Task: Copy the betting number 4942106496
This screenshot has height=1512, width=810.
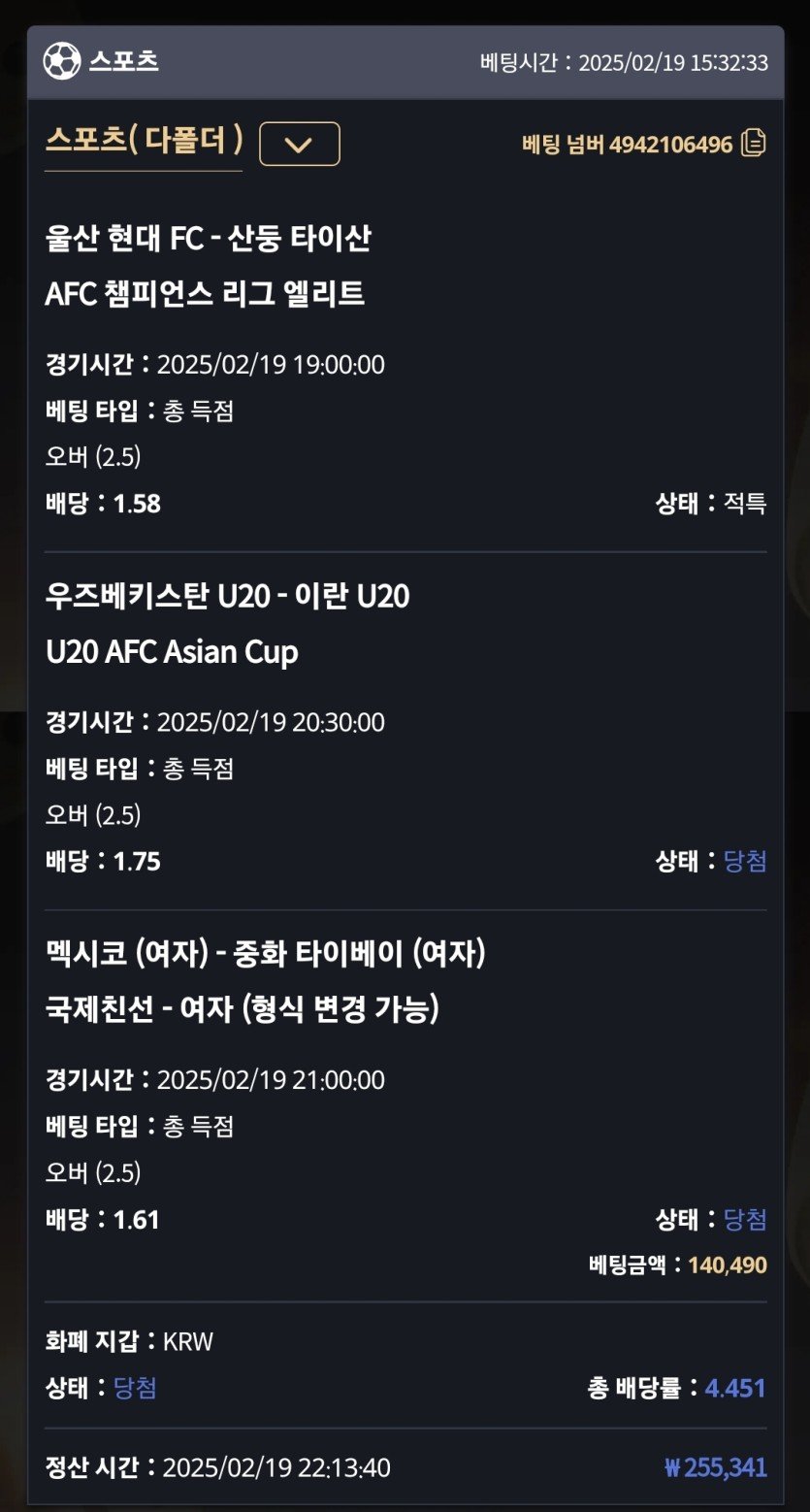Action: (x=754, y=144)
